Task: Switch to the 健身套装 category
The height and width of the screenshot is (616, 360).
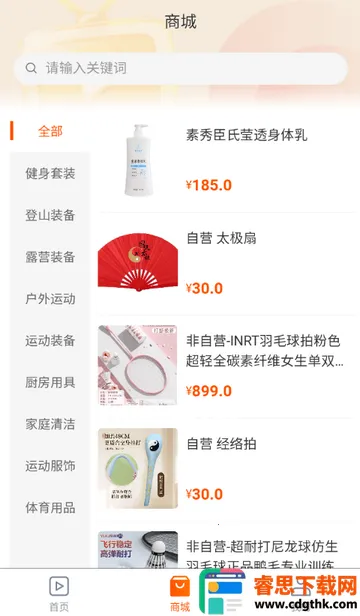Action: 50,173
